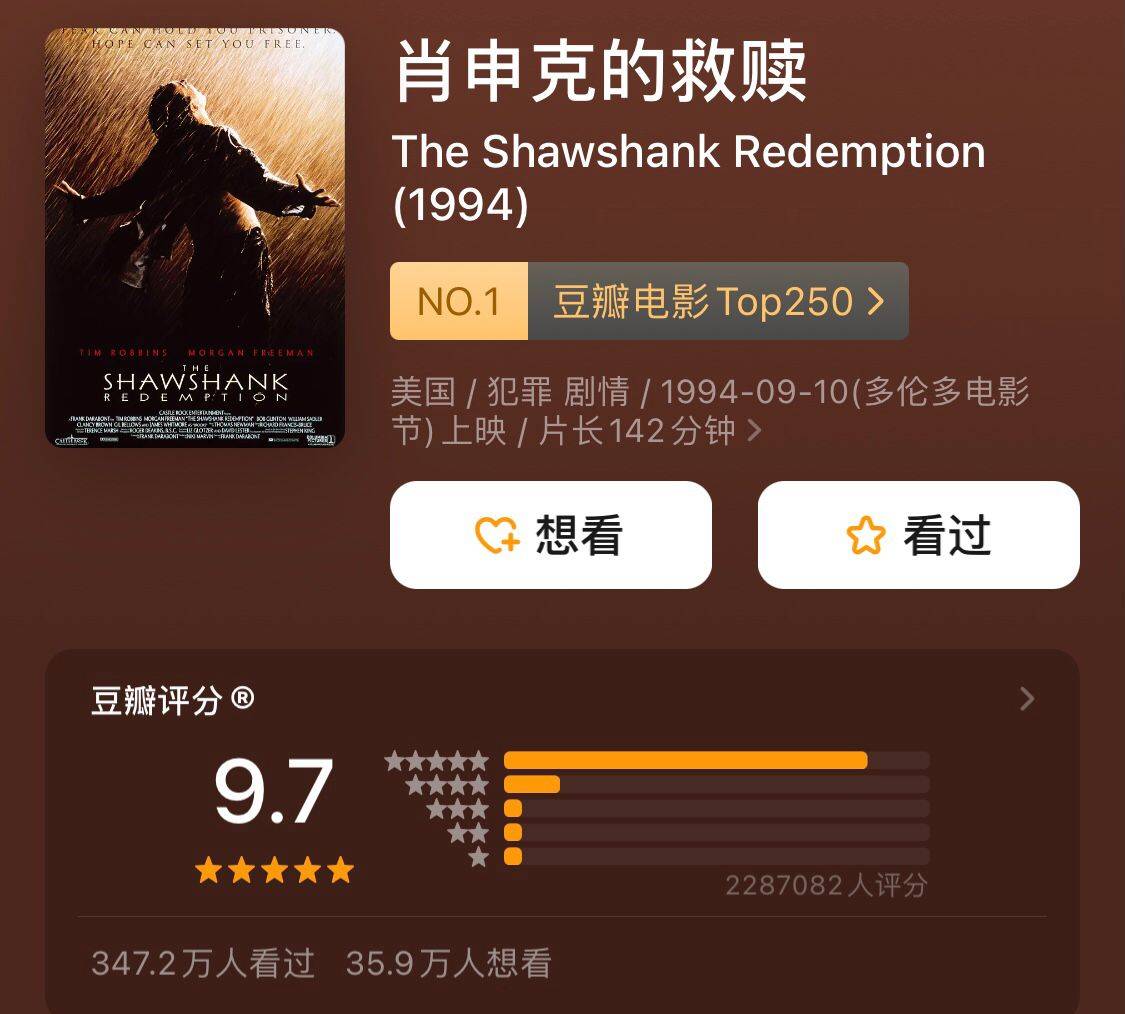Expand the movie info details line
This screenshot has width=1125, height=1014.
click(x=753, y=431)
